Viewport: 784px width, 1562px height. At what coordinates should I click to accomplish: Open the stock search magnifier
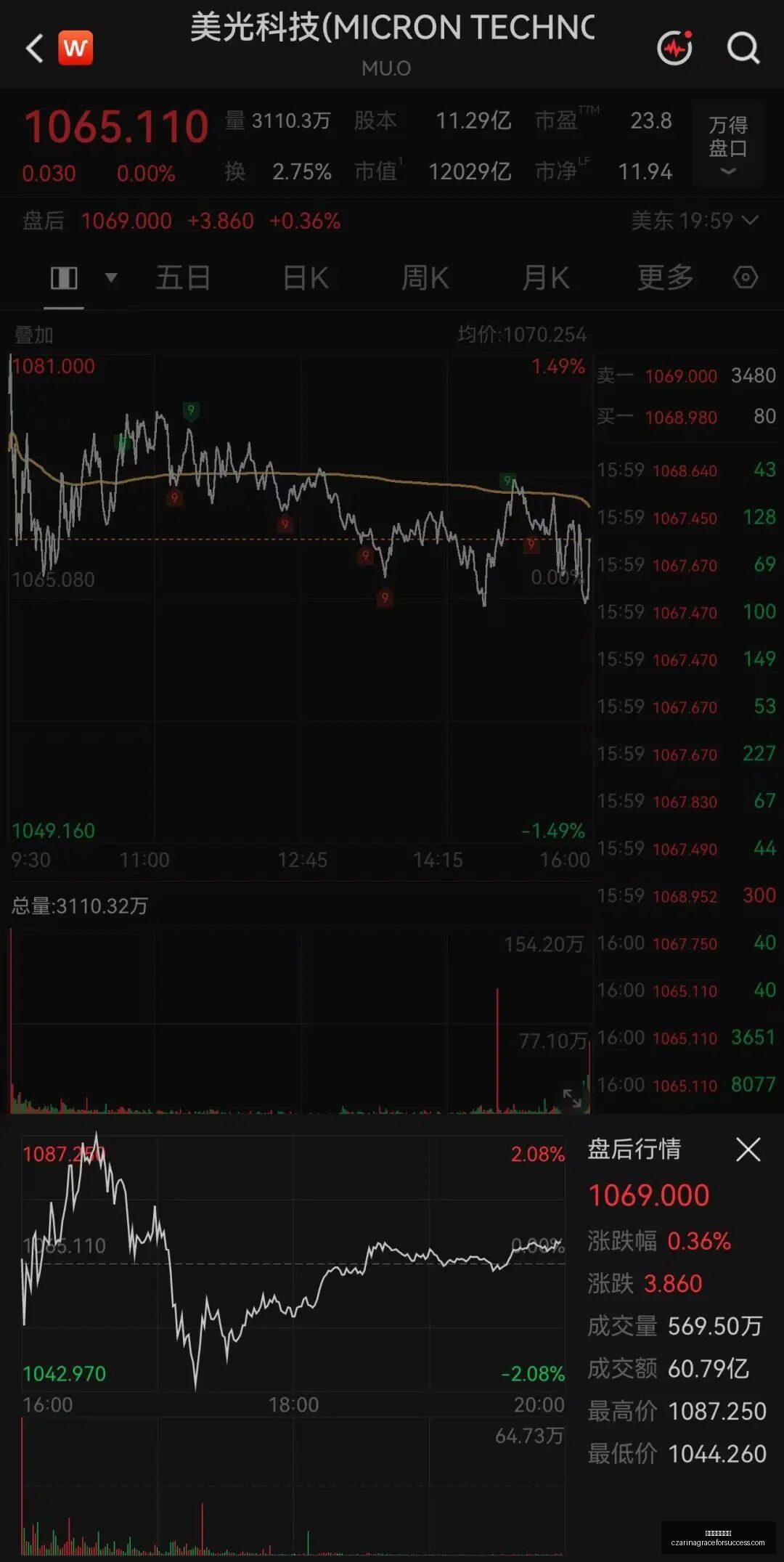[743, 49]
